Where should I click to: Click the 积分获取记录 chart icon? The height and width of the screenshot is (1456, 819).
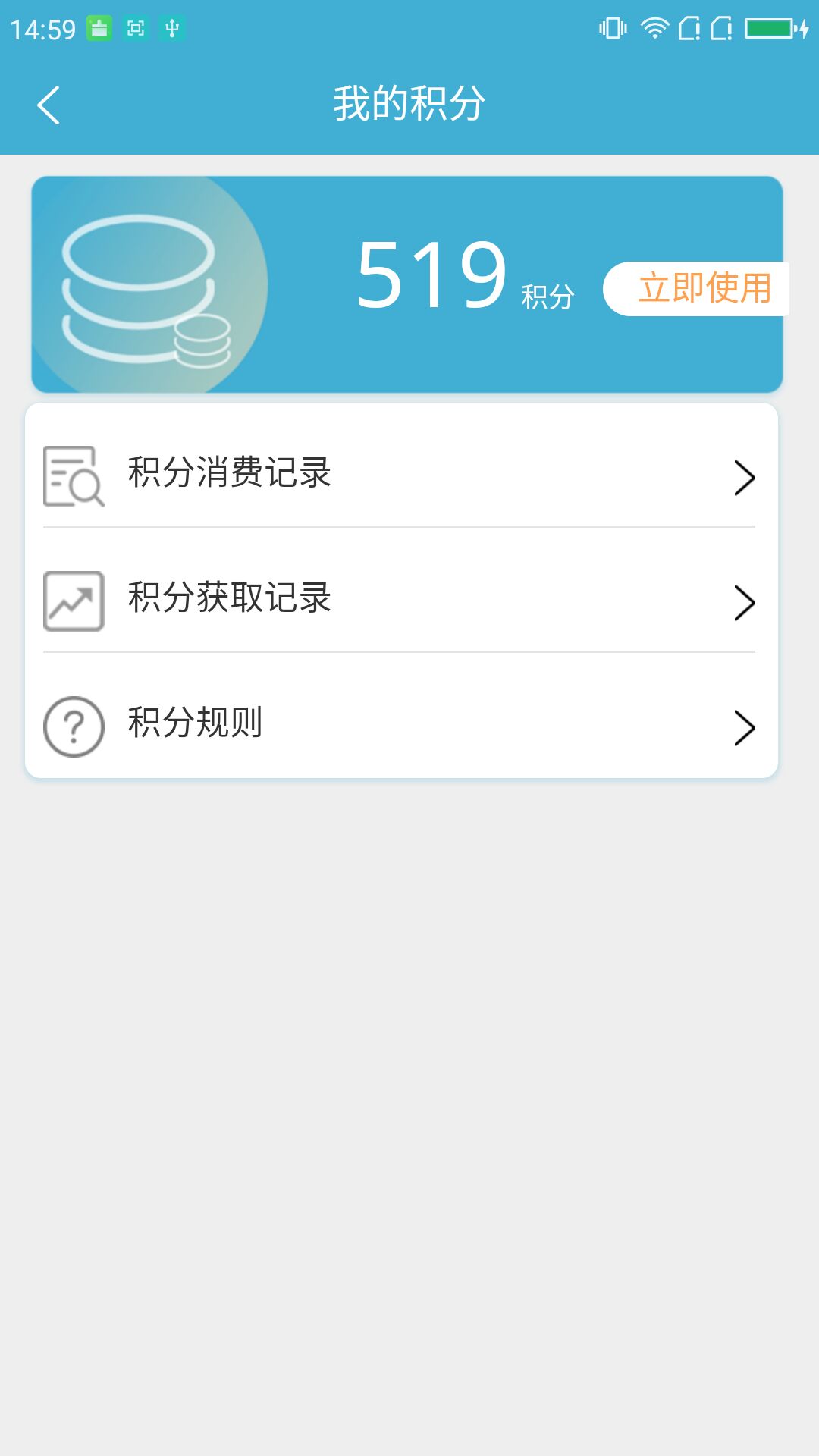(74, 602)
